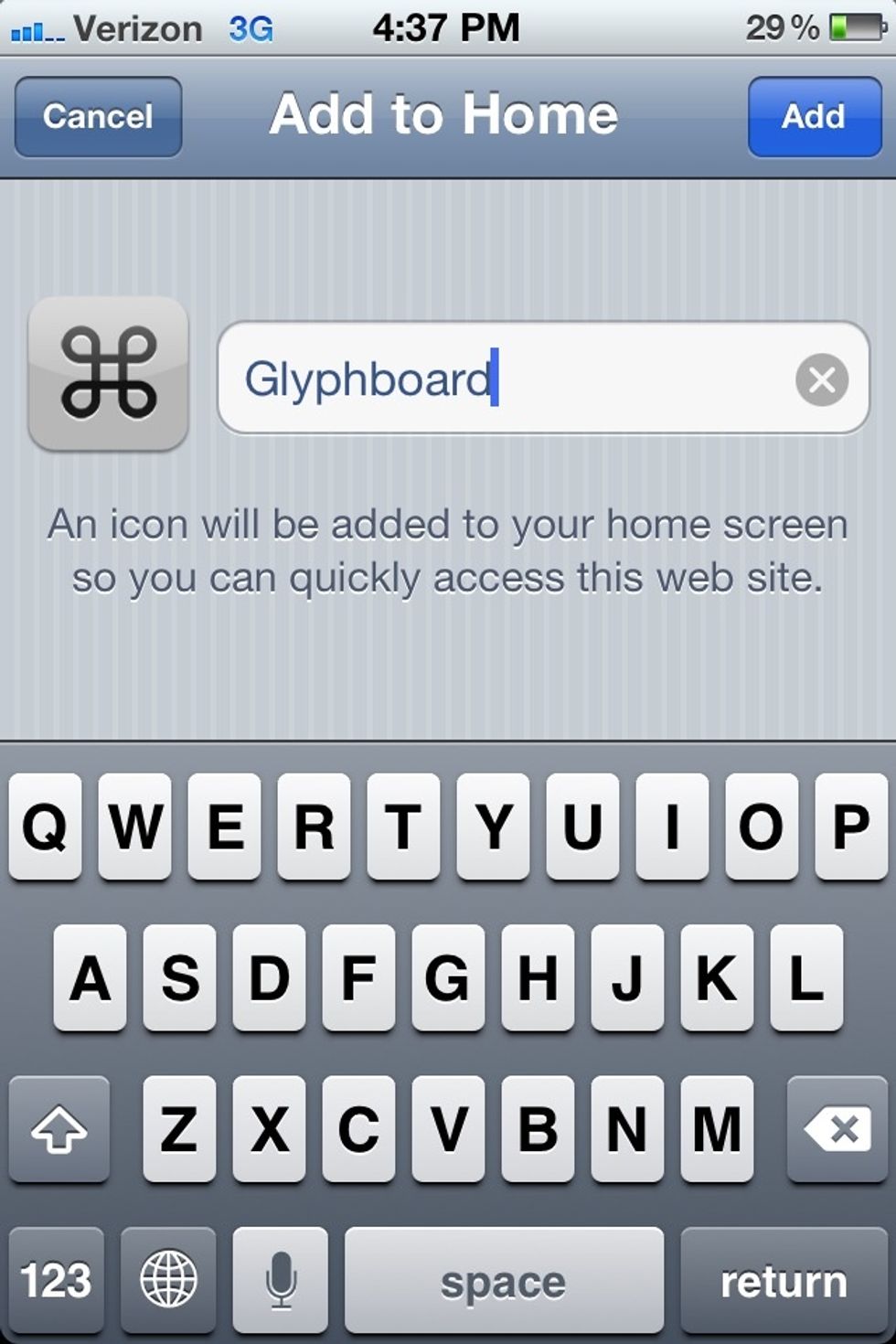Toggle the shift key on
The height and width of the screenshot is (1344, 896).
click(x=59, y=1131)
